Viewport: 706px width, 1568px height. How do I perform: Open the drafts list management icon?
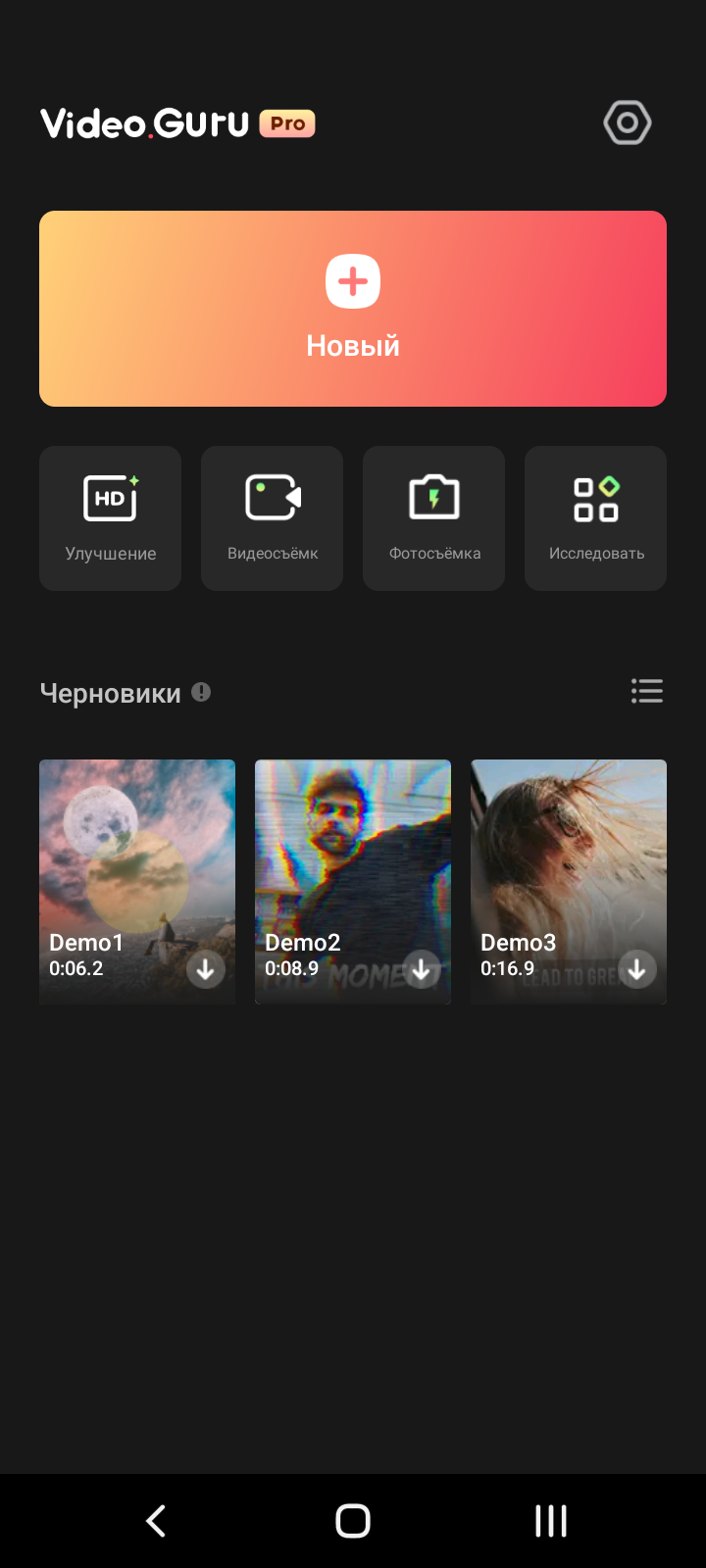647,691
